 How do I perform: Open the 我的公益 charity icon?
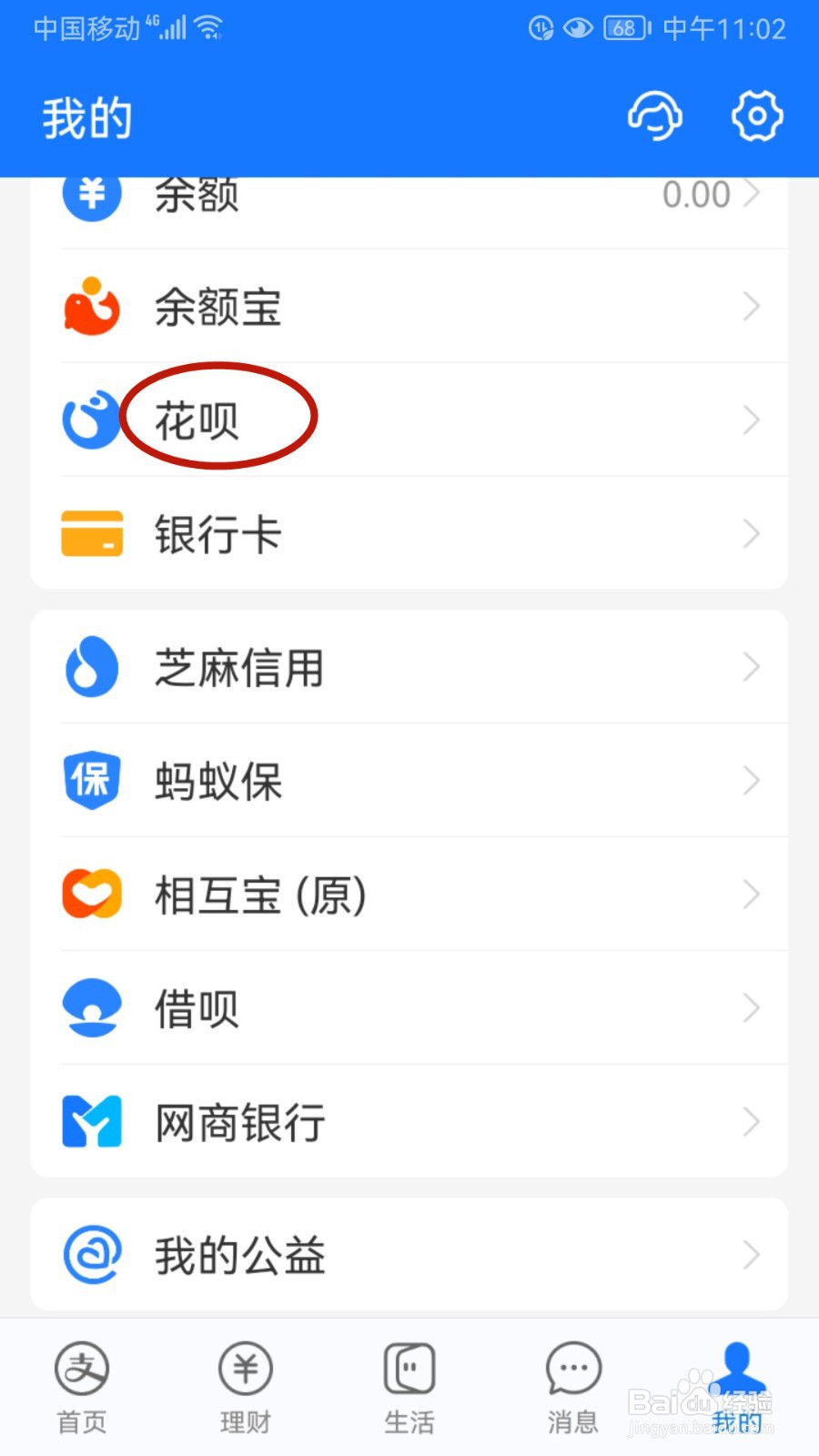click(90, 1255)
